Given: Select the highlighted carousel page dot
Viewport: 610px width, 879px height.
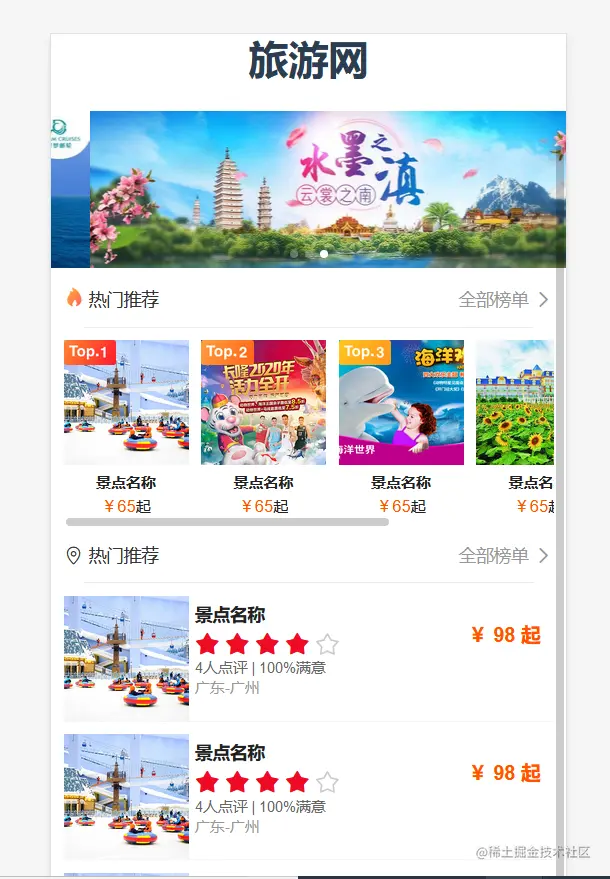Looking at the screenshot, I should pos(324,254).
